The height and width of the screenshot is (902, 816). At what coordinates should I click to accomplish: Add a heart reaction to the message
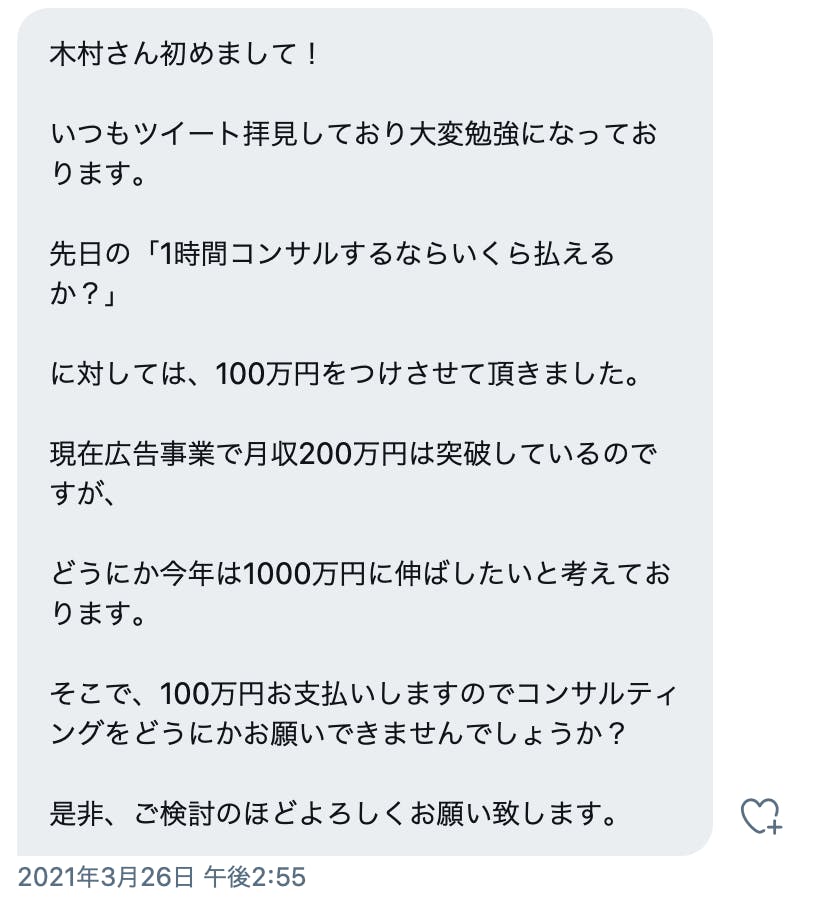760,815
